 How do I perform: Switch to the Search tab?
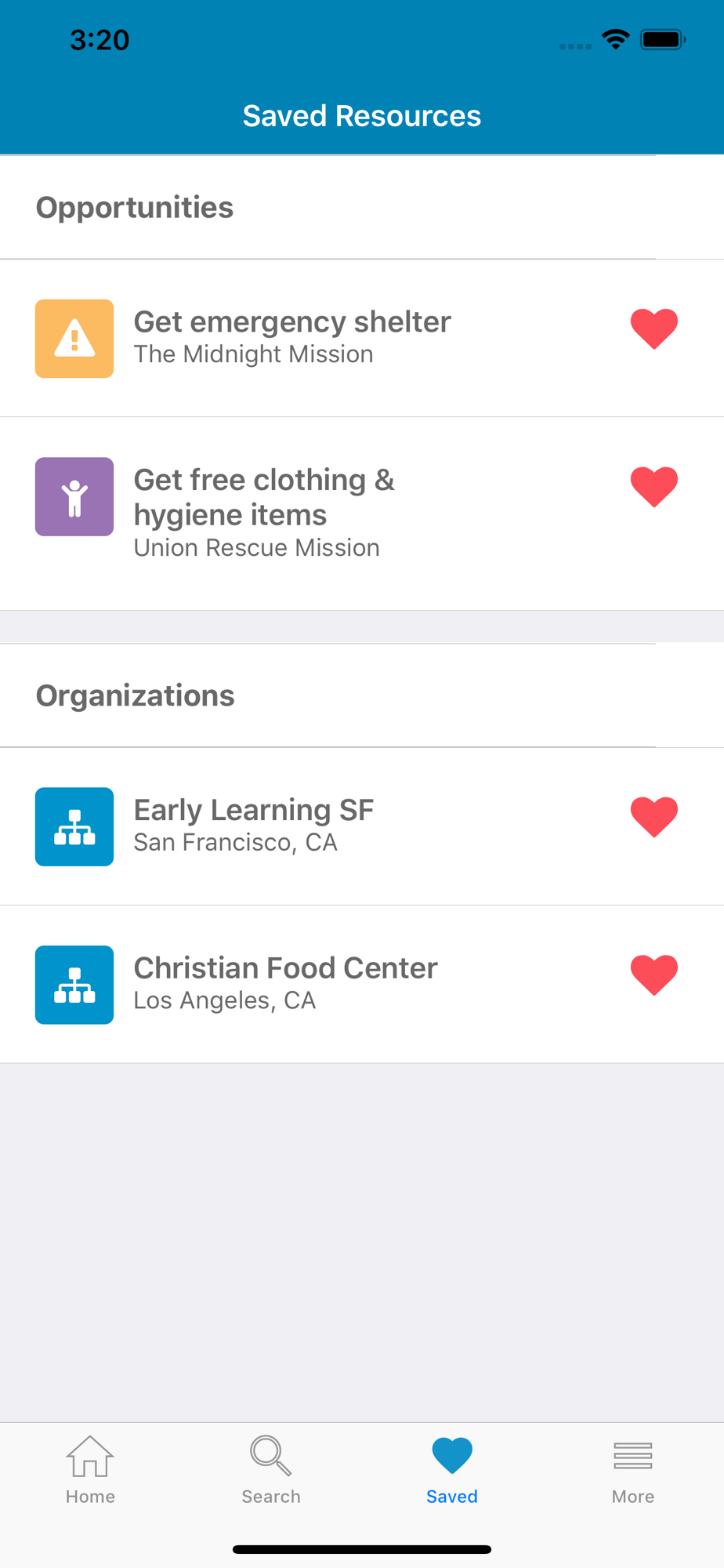[271, 1470]
